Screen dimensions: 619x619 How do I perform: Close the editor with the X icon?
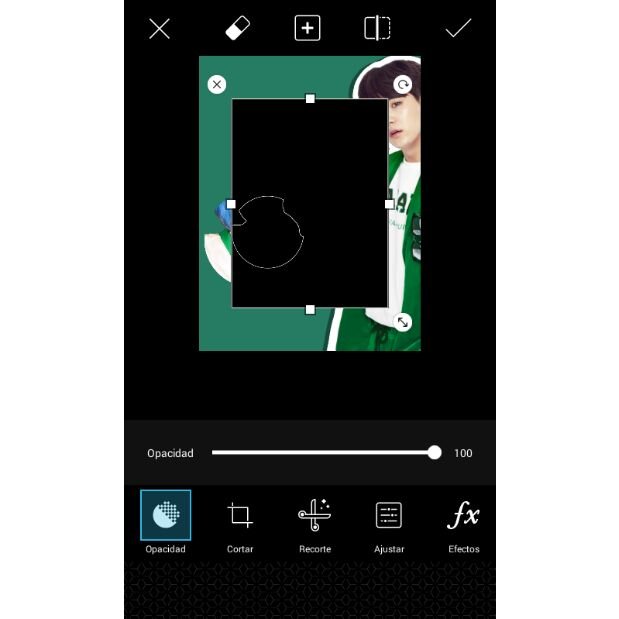[x=159, y=29]
